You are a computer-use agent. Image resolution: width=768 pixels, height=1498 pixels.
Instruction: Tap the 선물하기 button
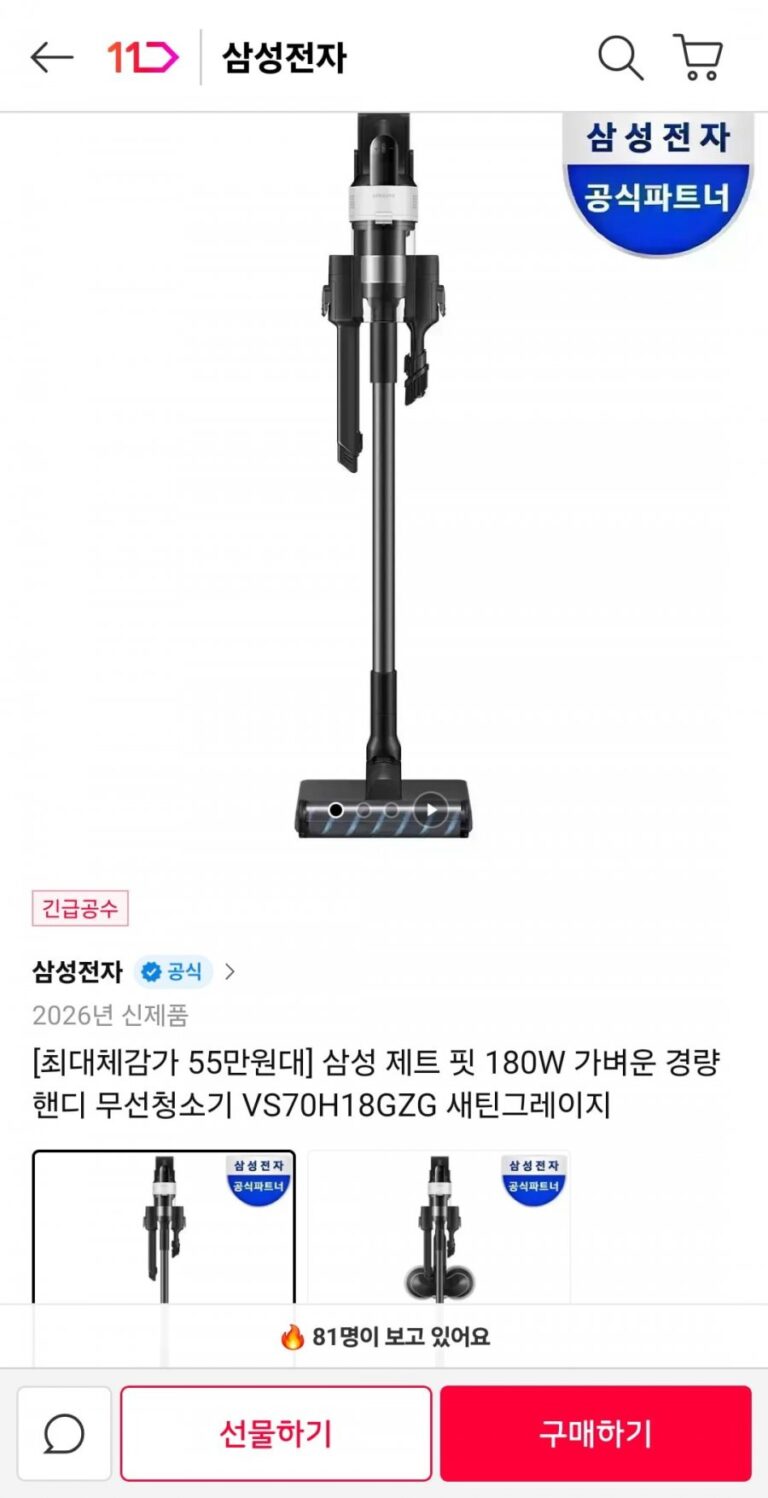tap(276, 1434)
